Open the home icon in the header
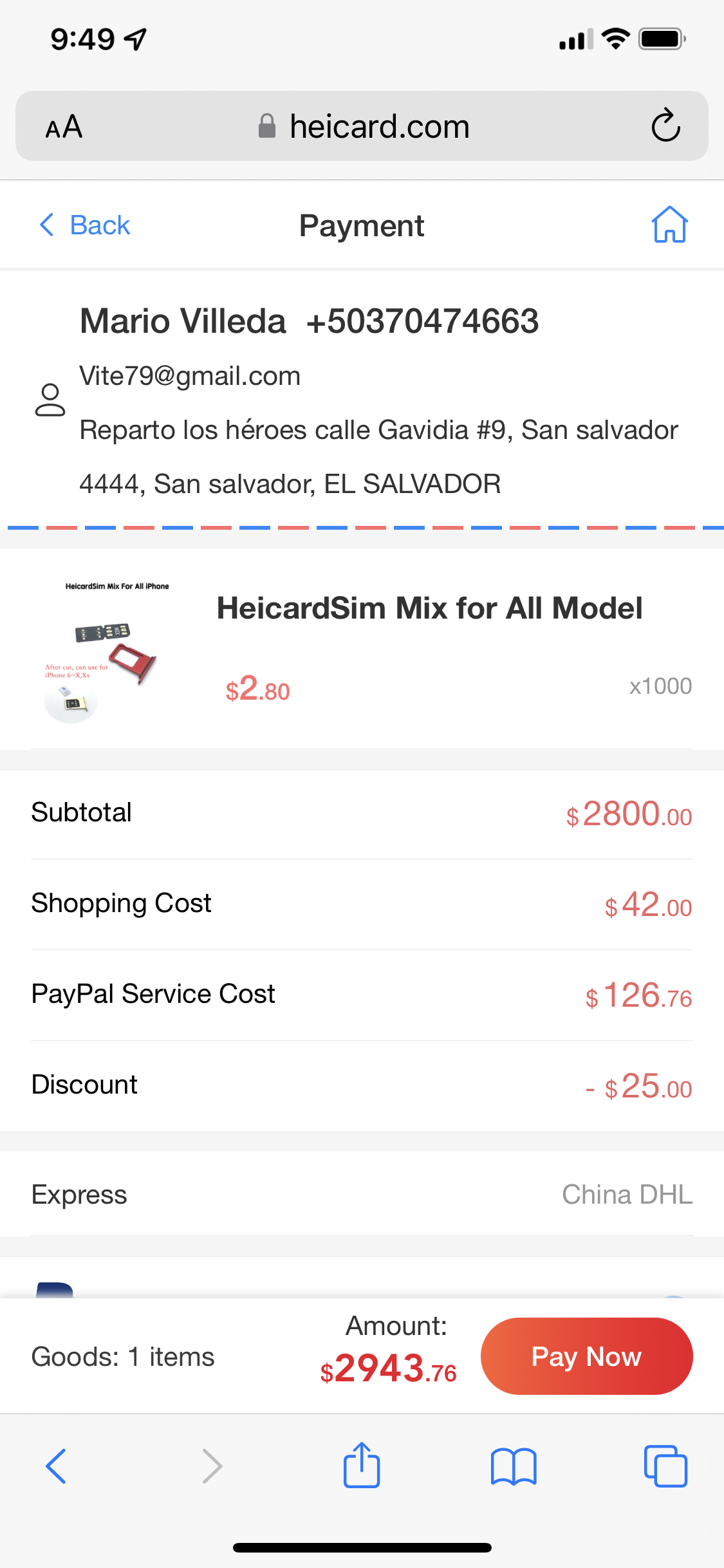 tap(669, 225)
